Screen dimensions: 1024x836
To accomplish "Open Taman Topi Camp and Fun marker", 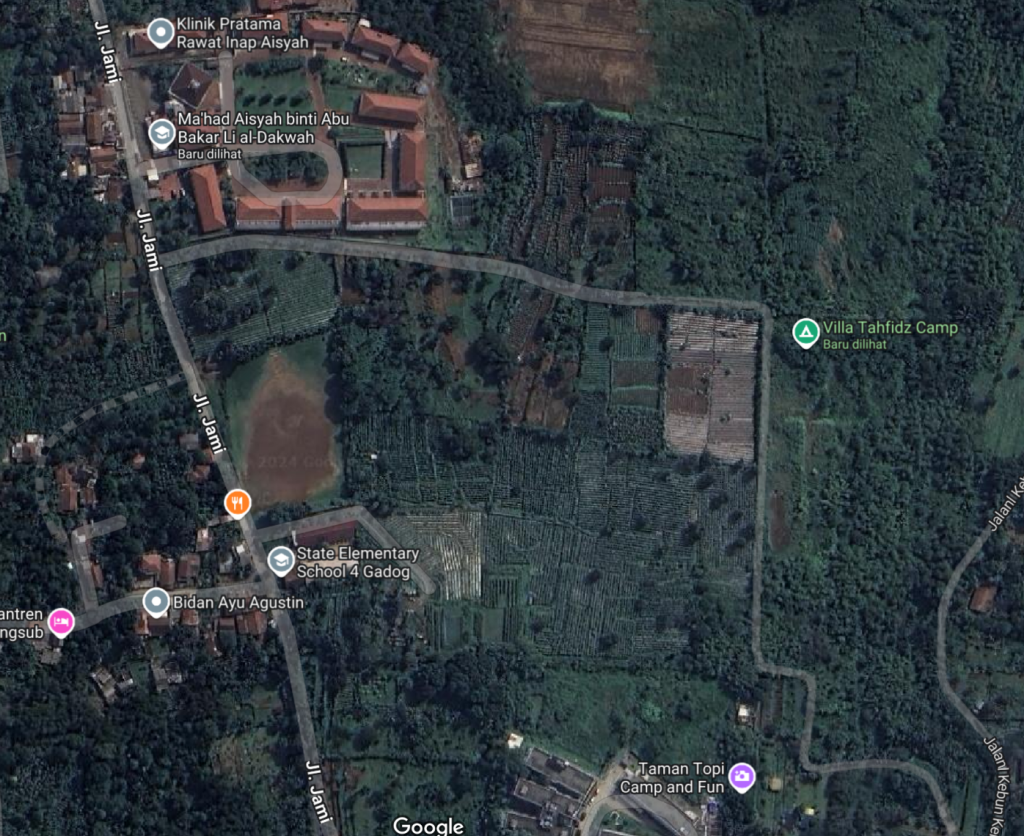I will click(741, 776).
